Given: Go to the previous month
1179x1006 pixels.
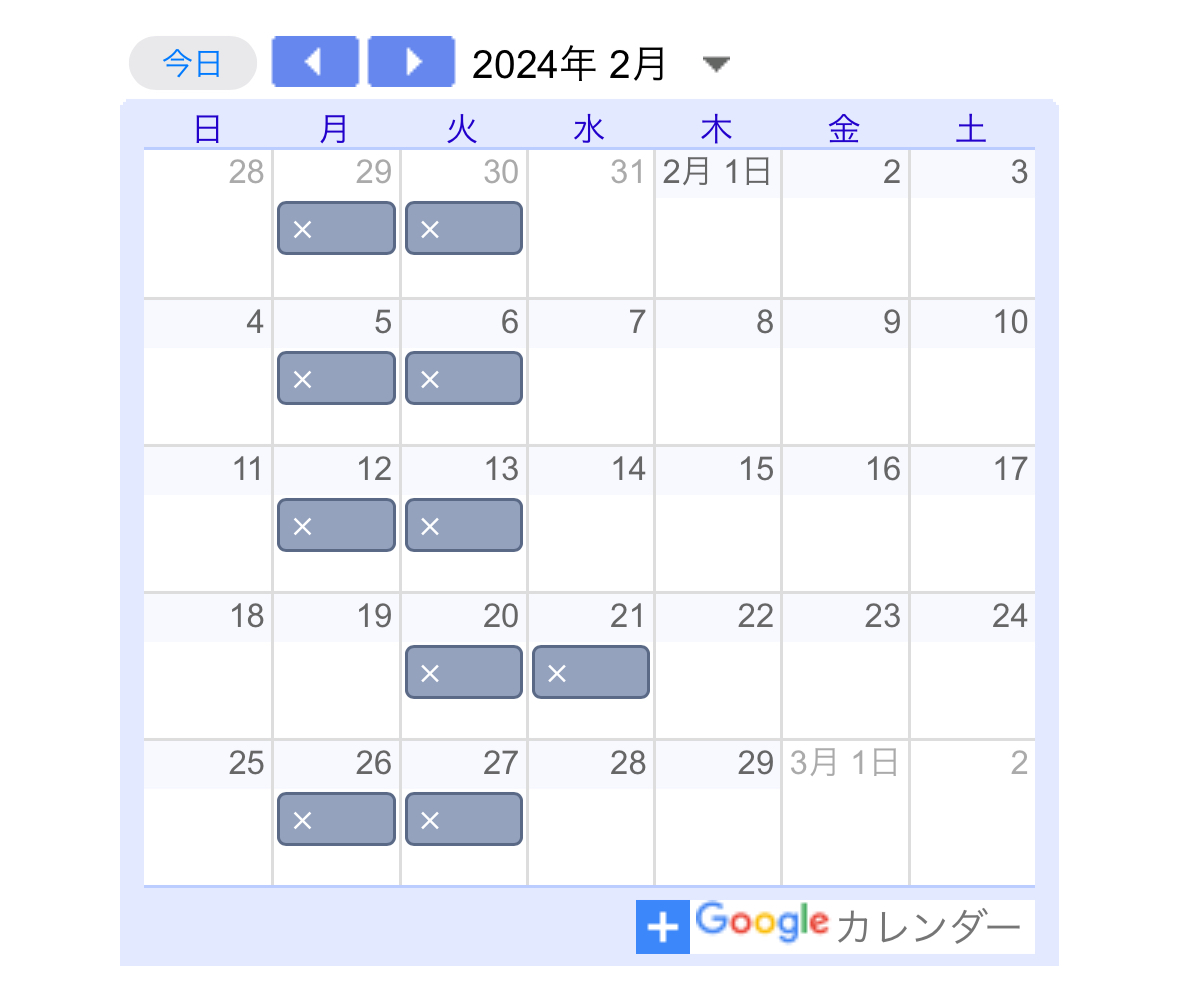Looking at the screenshot, I should 314,62.
